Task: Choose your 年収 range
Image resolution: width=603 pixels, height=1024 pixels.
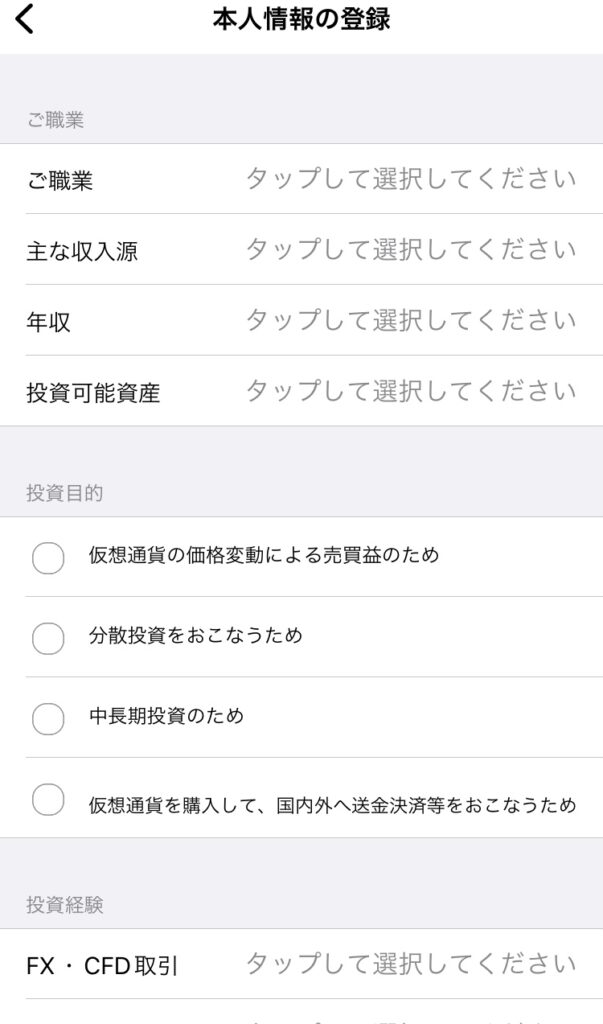Action: coord(301,320)
